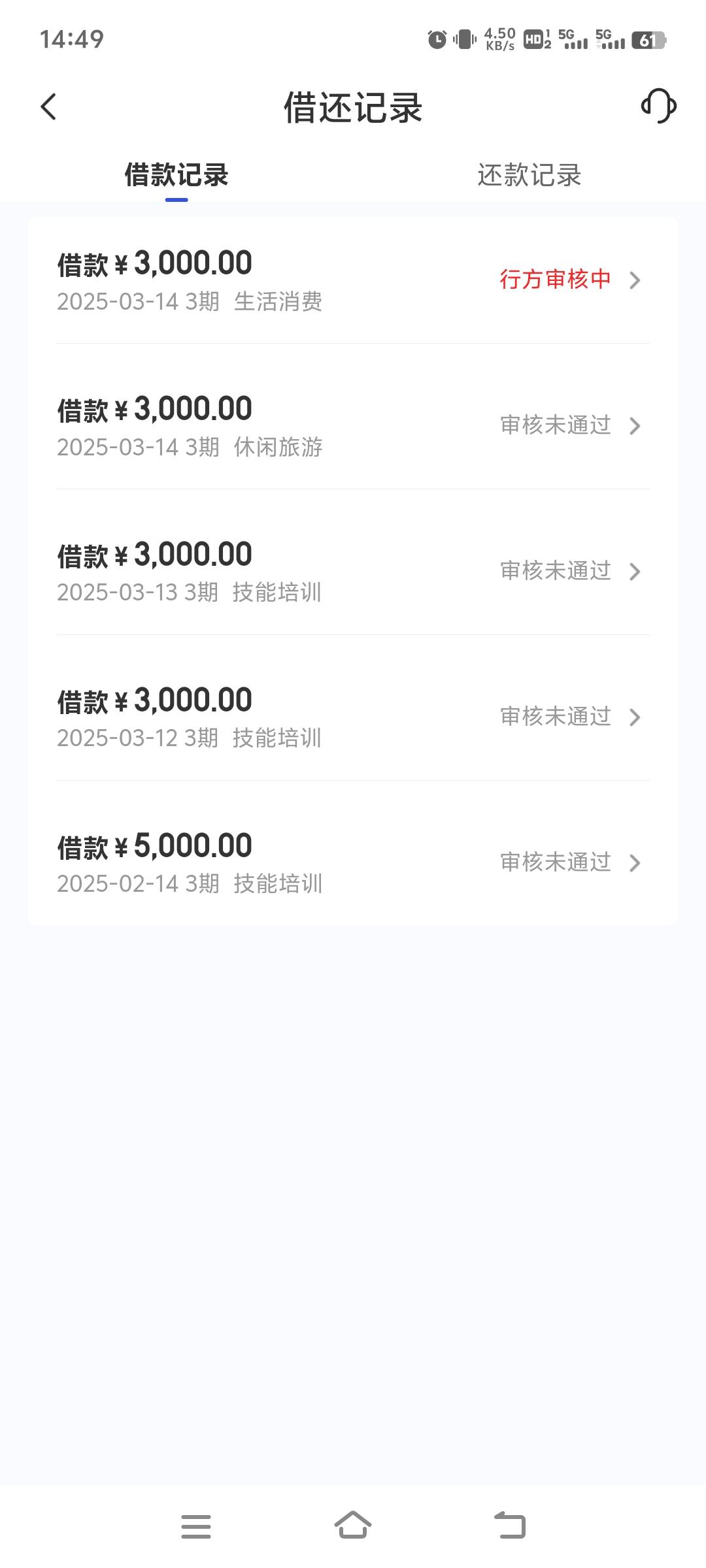Go back using the top-left arrow
This screenshot has width=706, height=1568.
pyautogui.click(x=48, y=106)
